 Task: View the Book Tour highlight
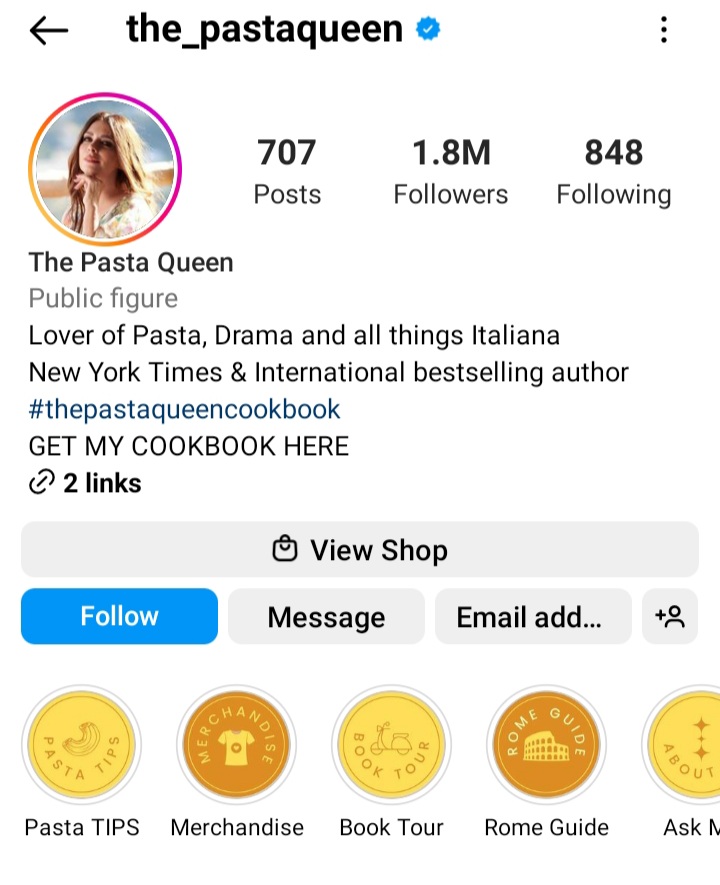[391, 746]
